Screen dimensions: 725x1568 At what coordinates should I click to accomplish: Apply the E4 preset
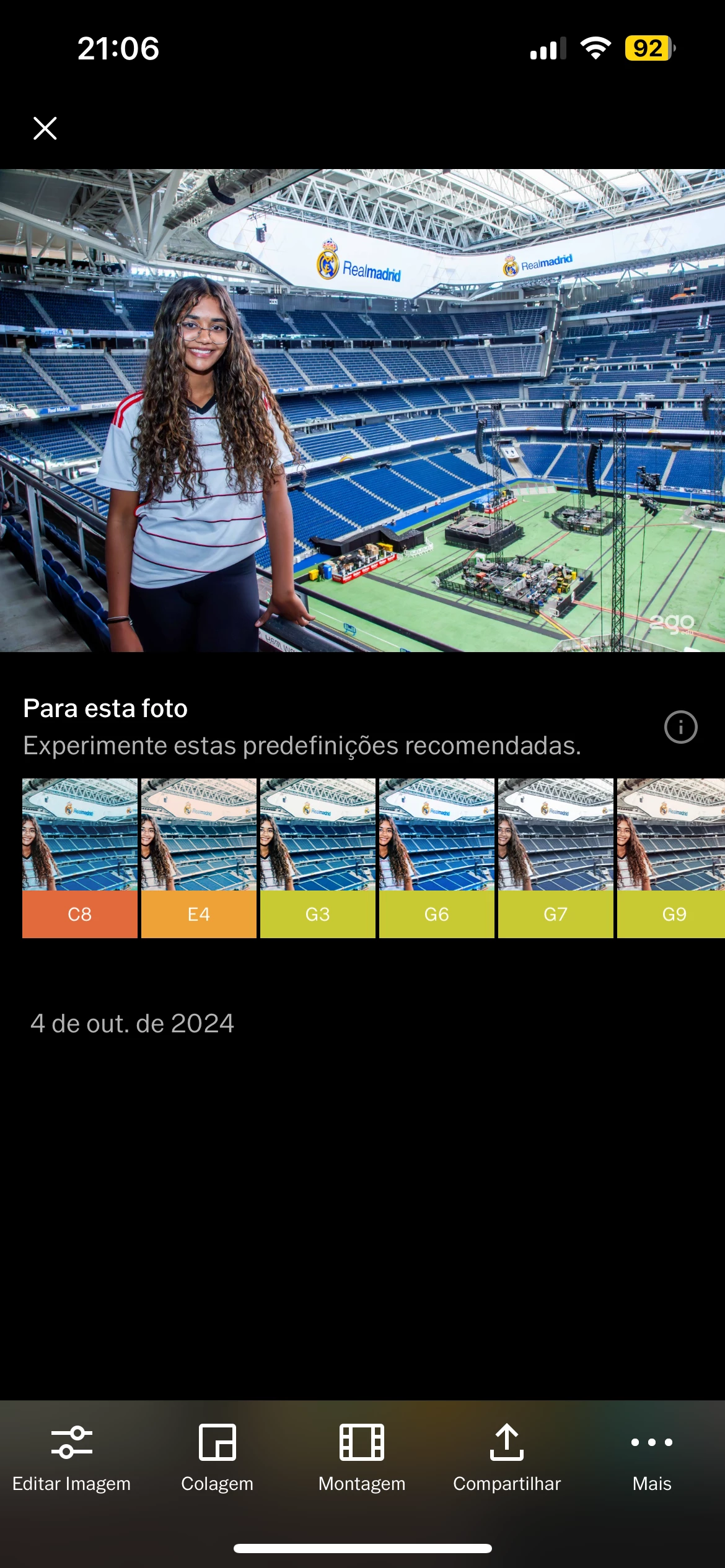coord(199,858)
